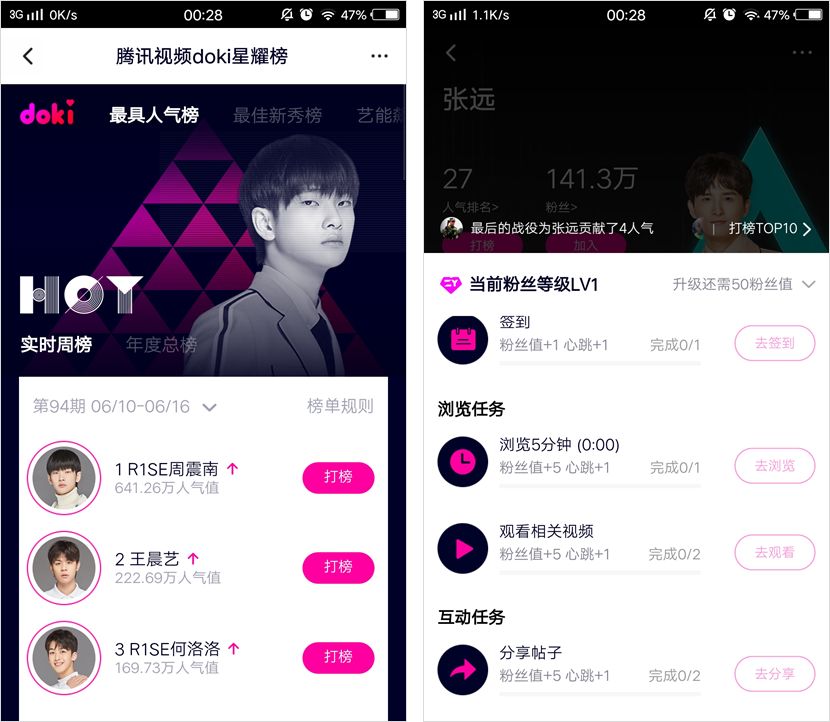
Task: Switch to 最佳新秀榜 tab
Action: 277,115
